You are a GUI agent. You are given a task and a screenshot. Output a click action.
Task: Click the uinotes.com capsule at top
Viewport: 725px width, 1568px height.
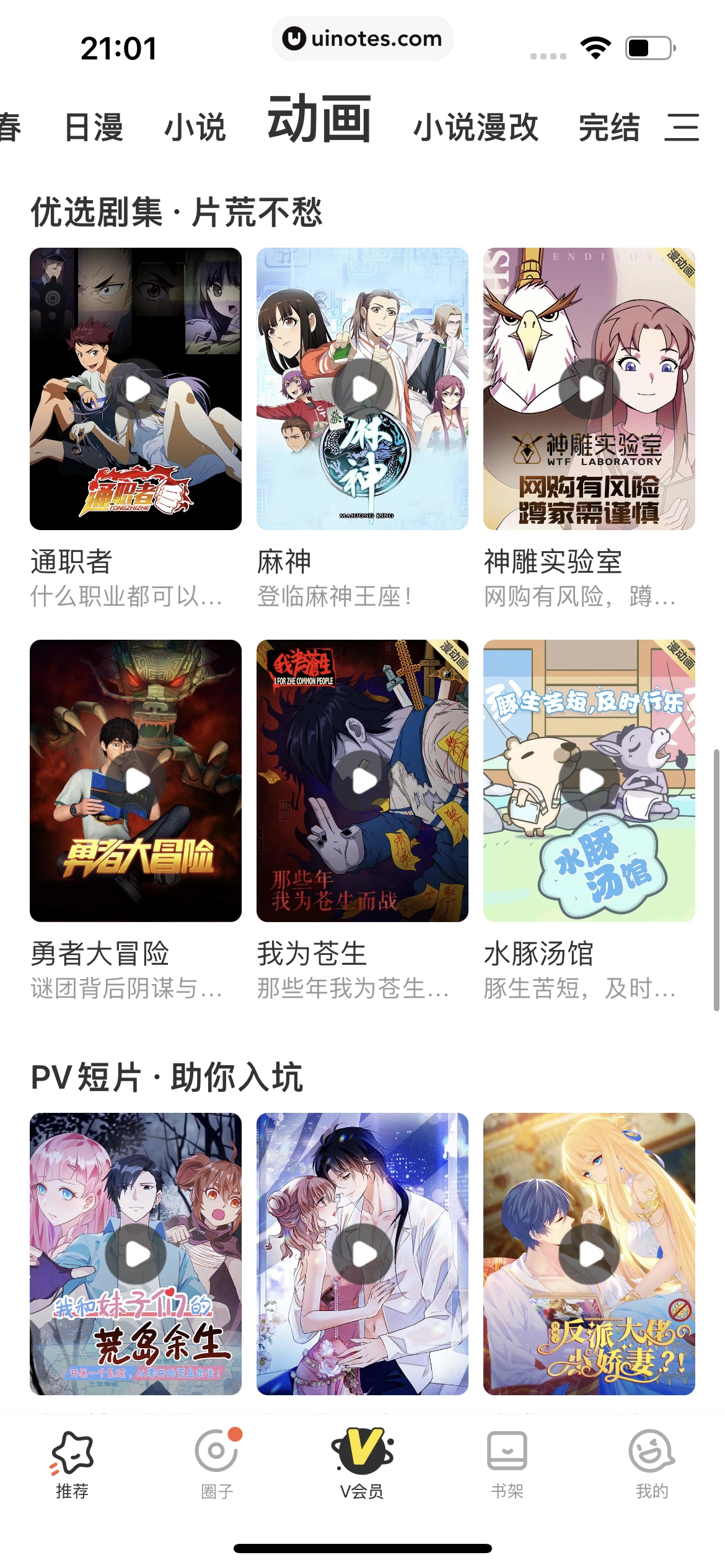pos(362,39)
